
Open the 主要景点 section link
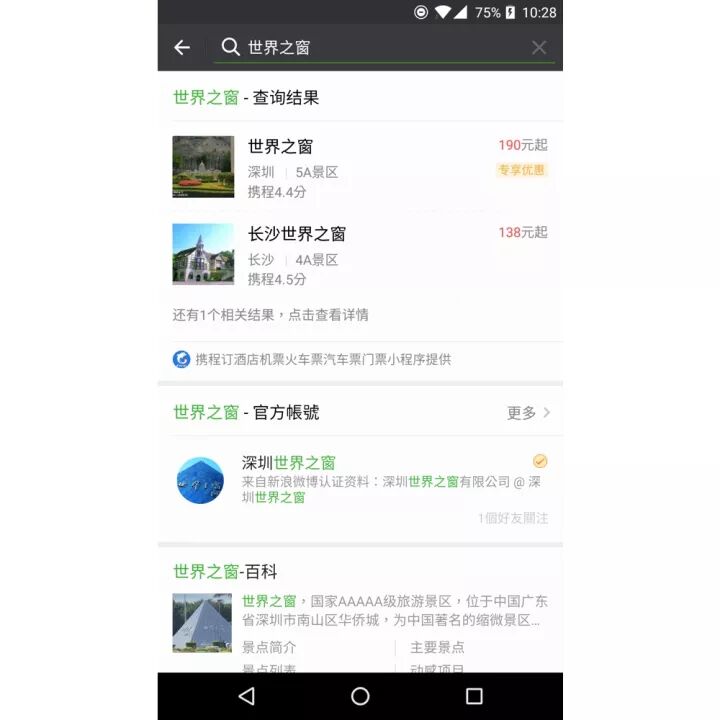pyautogui.click(x=437, y=647)
